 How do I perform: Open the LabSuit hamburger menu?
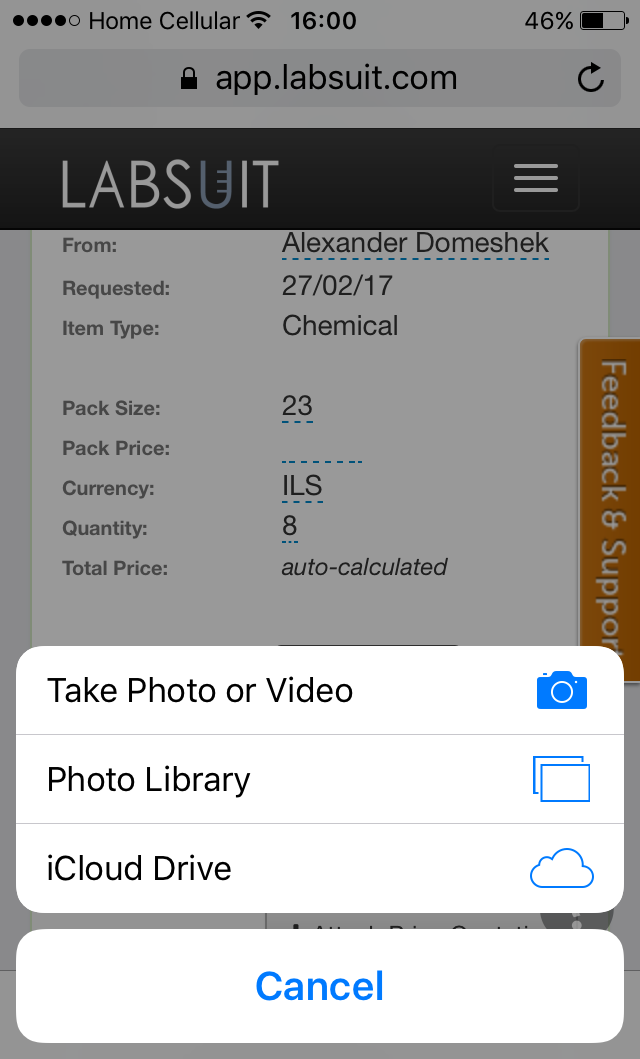(535, 180)
